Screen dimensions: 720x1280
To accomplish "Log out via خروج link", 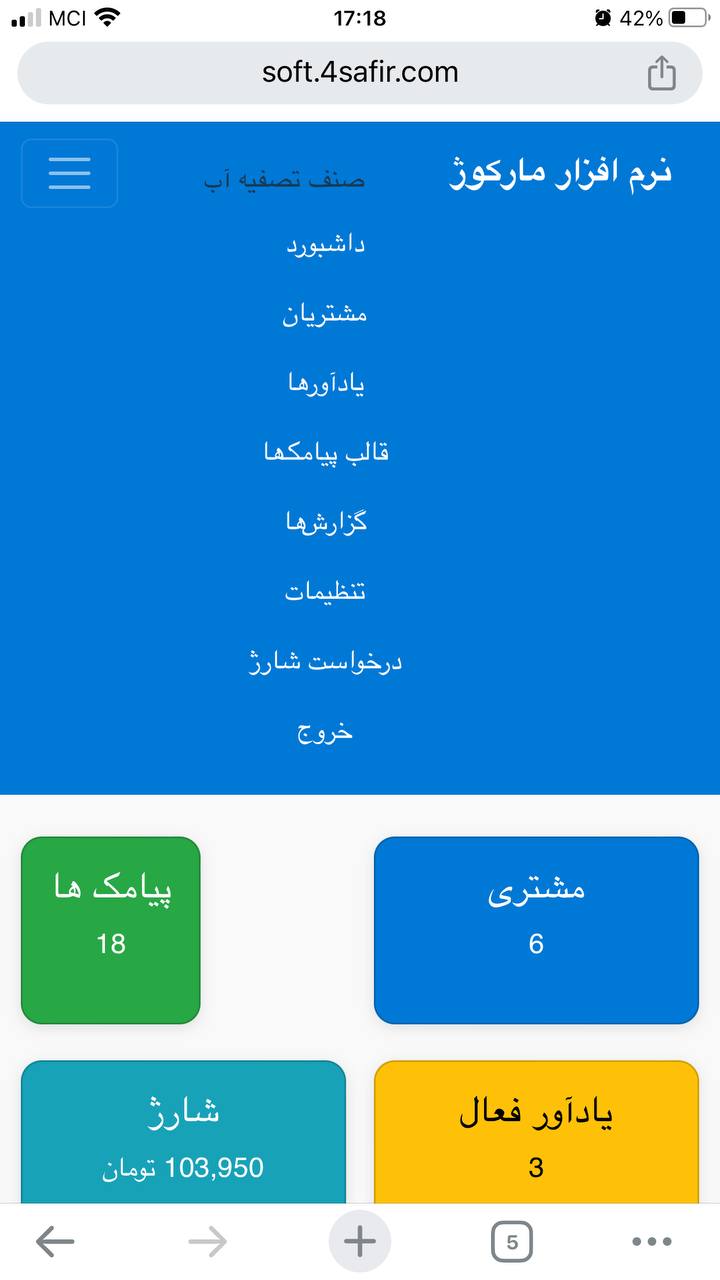I will click(x=326, y=732).
